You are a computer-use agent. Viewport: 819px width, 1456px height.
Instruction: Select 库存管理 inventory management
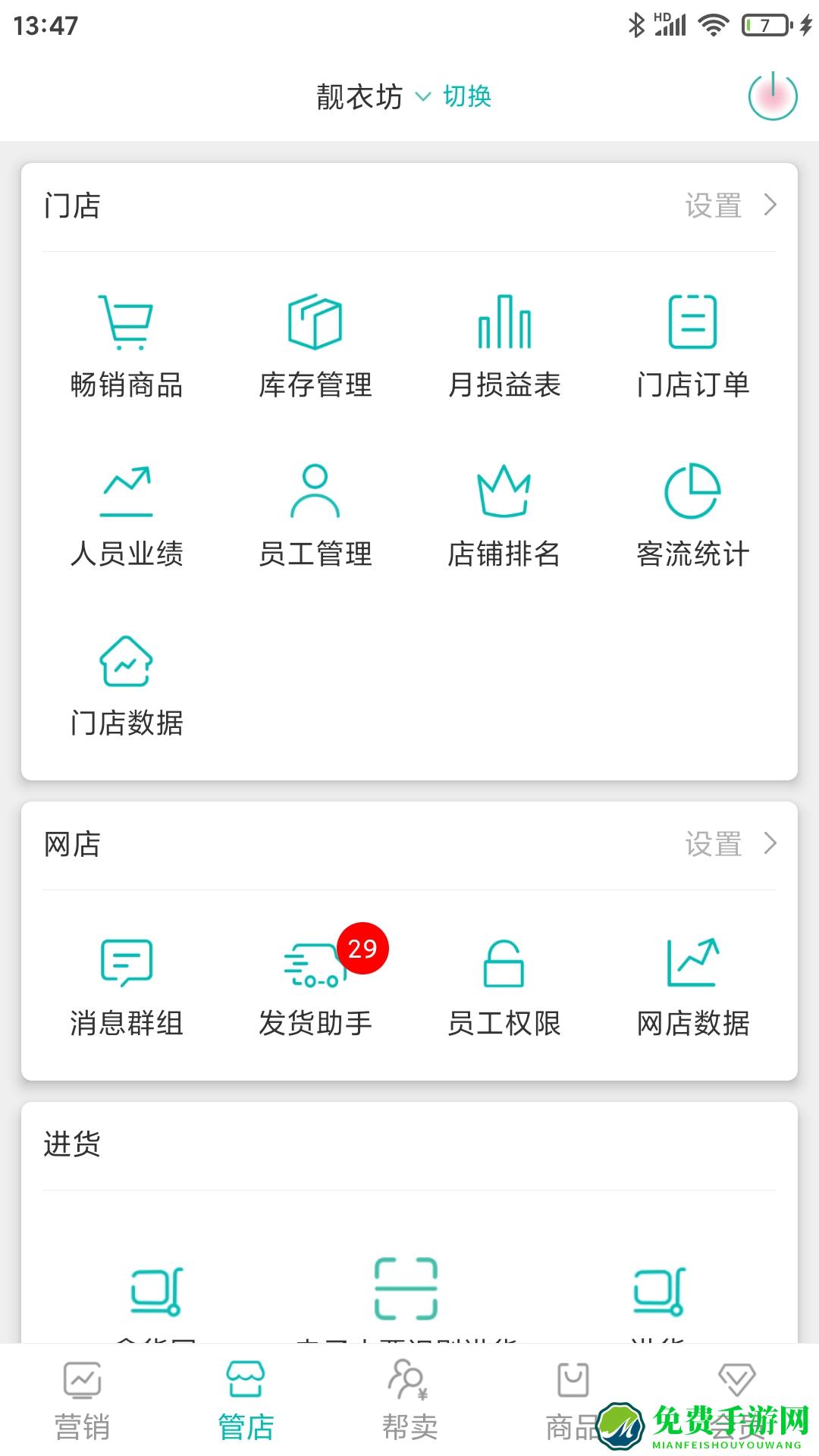(315, 345)
